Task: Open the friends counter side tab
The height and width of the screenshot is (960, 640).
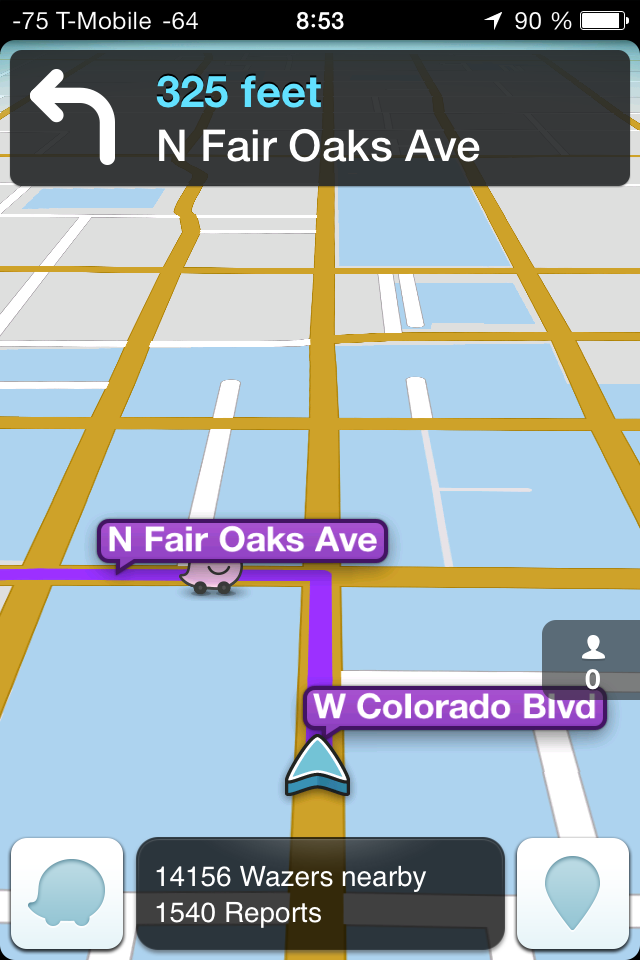Action: point(592,660)
